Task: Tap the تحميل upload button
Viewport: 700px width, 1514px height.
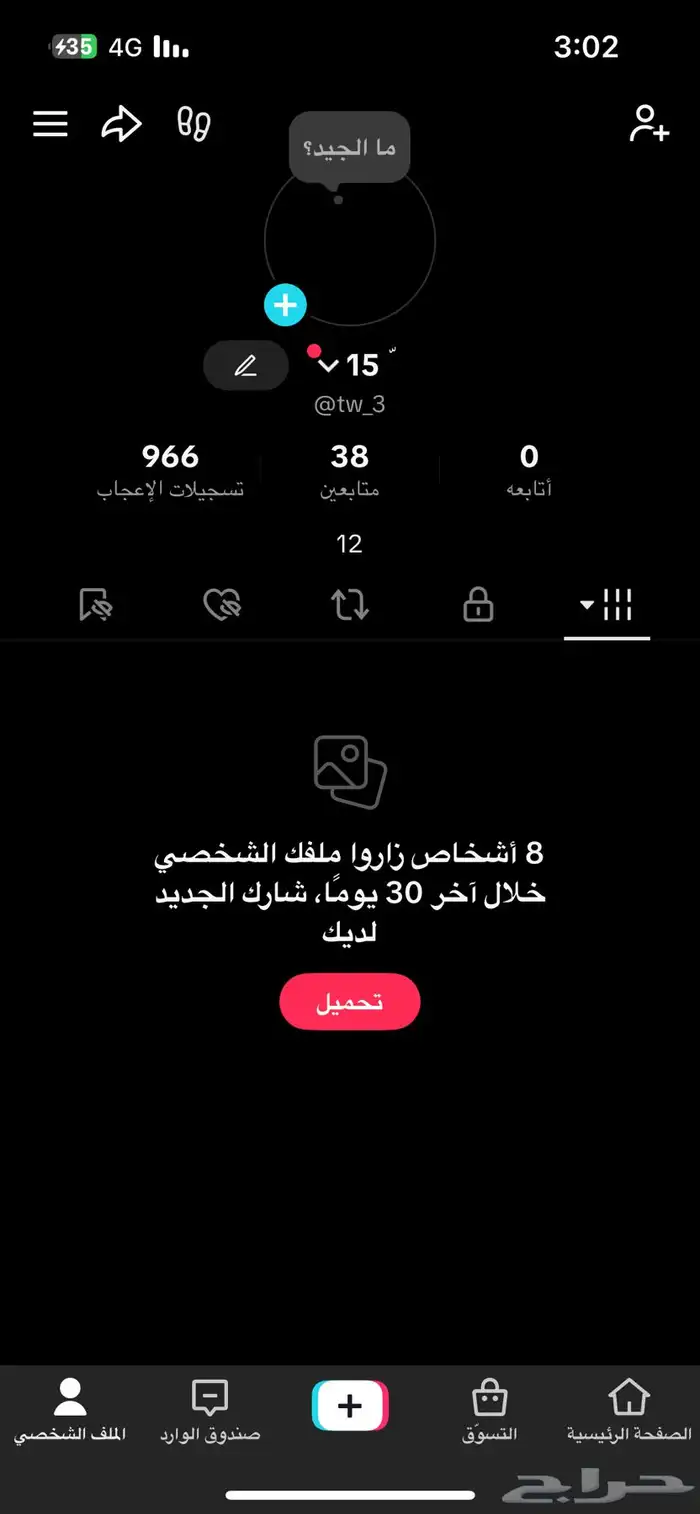Action: [x=350, y=1002]
